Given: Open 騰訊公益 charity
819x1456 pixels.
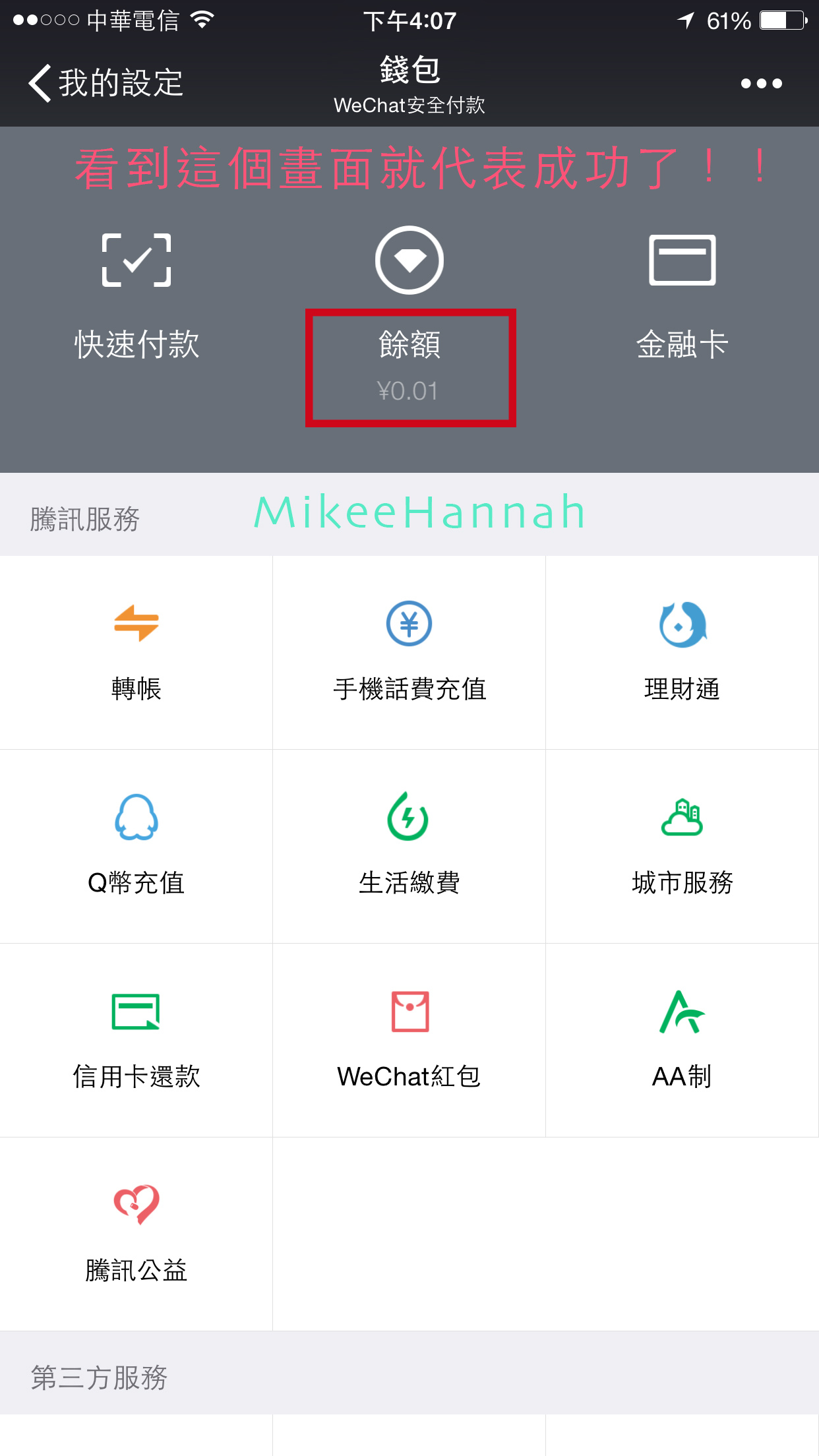Looking at the screenshot, I should pyautogui.click(x=136, y=1234).
